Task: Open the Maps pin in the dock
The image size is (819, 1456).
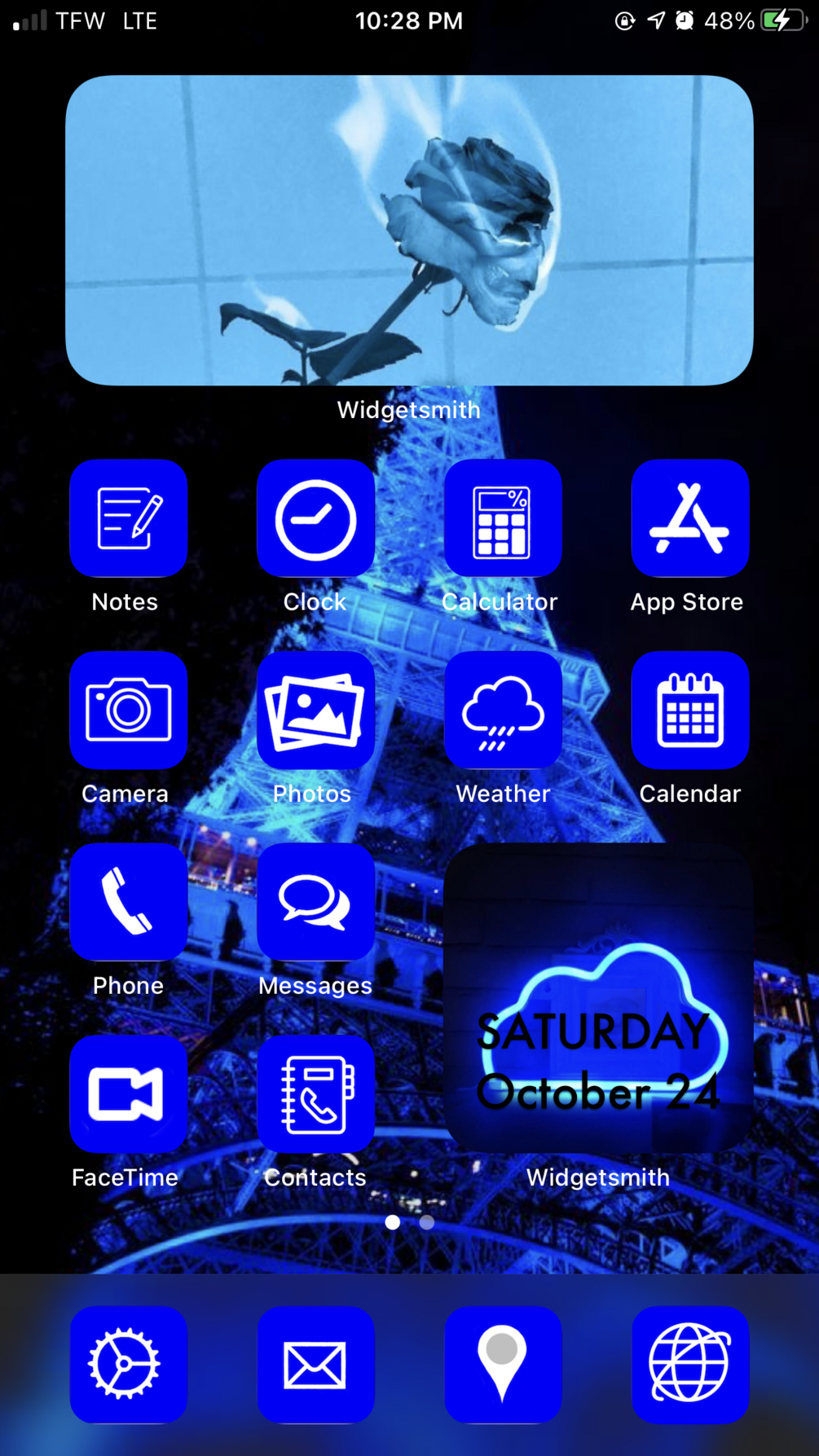Action: pyautogui.click(x=503, y=1364)
